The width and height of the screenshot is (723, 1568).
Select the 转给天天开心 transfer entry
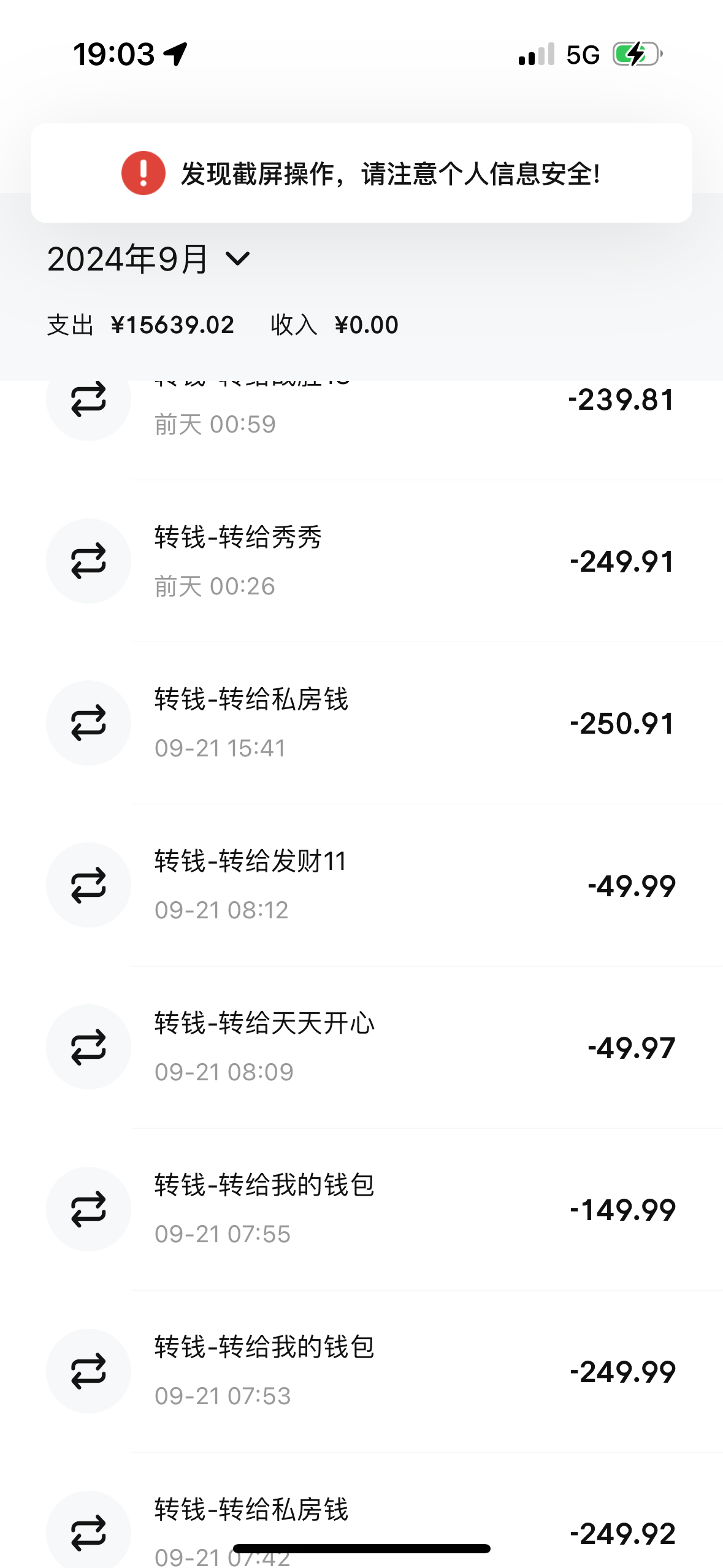coord(361,1047)
